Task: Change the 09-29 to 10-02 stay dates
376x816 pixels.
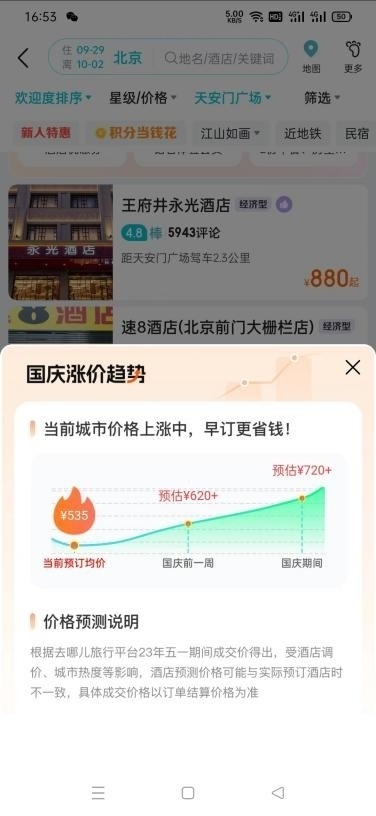Action: click(84, 57)
